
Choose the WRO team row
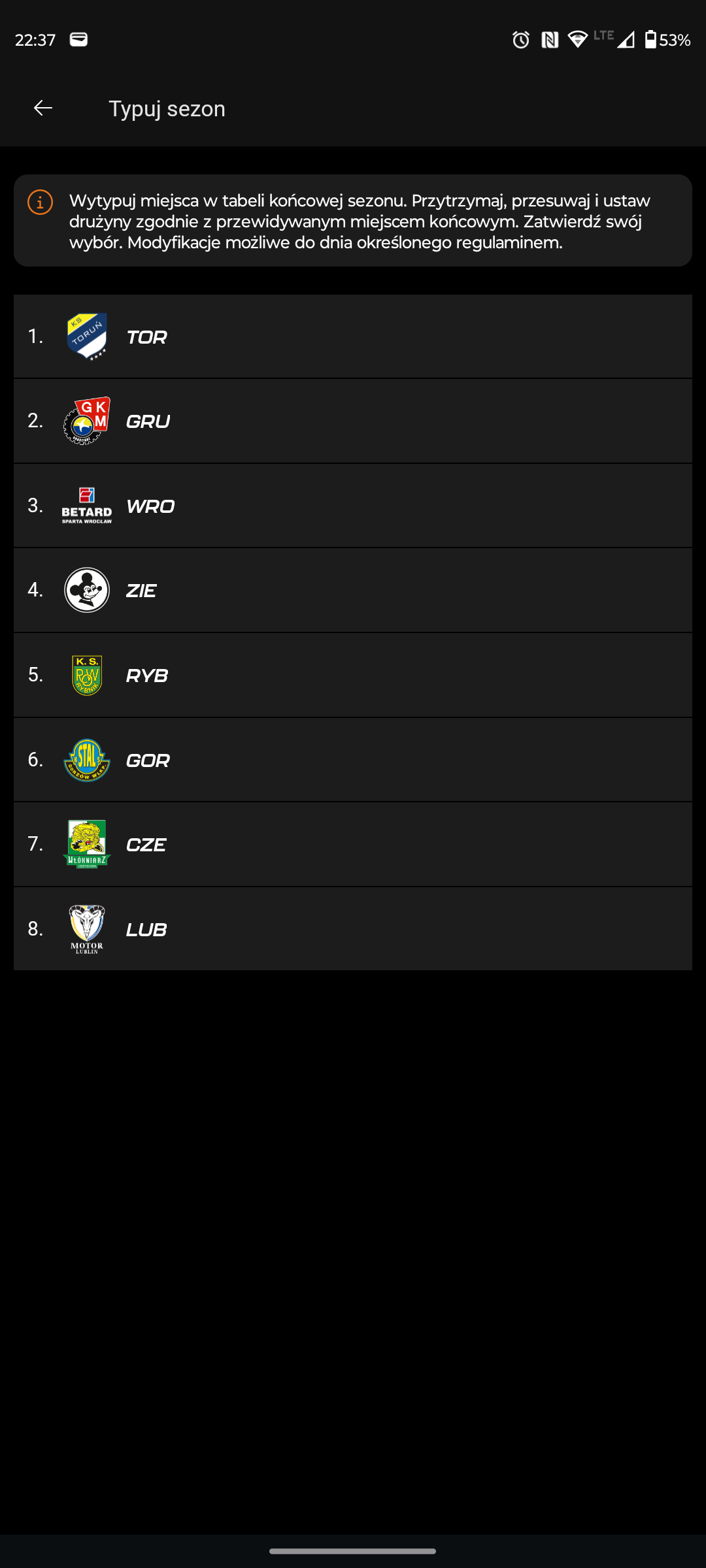pos(353,506)
